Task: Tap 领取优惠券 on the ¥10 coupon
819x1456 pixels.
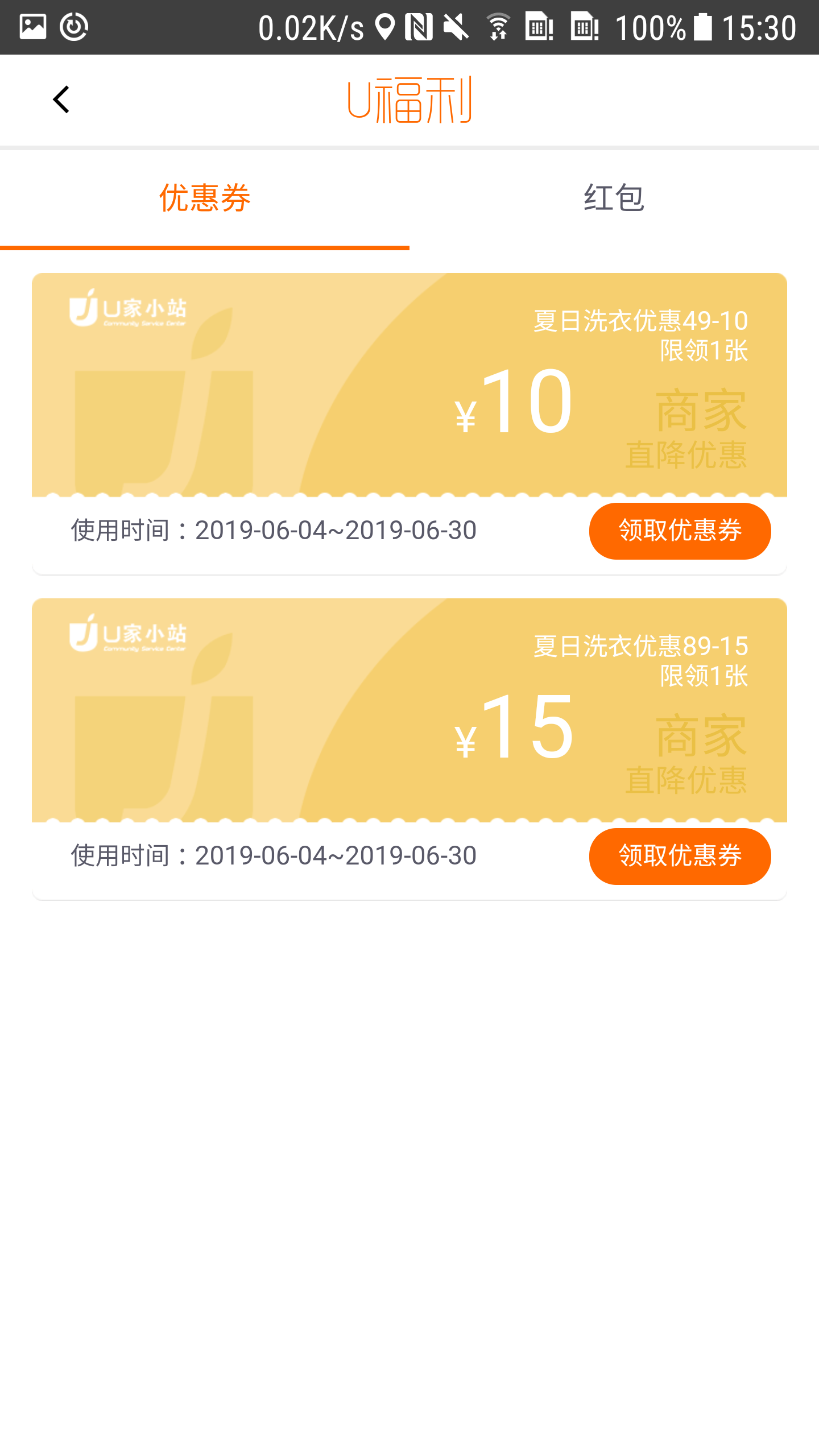Action: coord(680,531)
